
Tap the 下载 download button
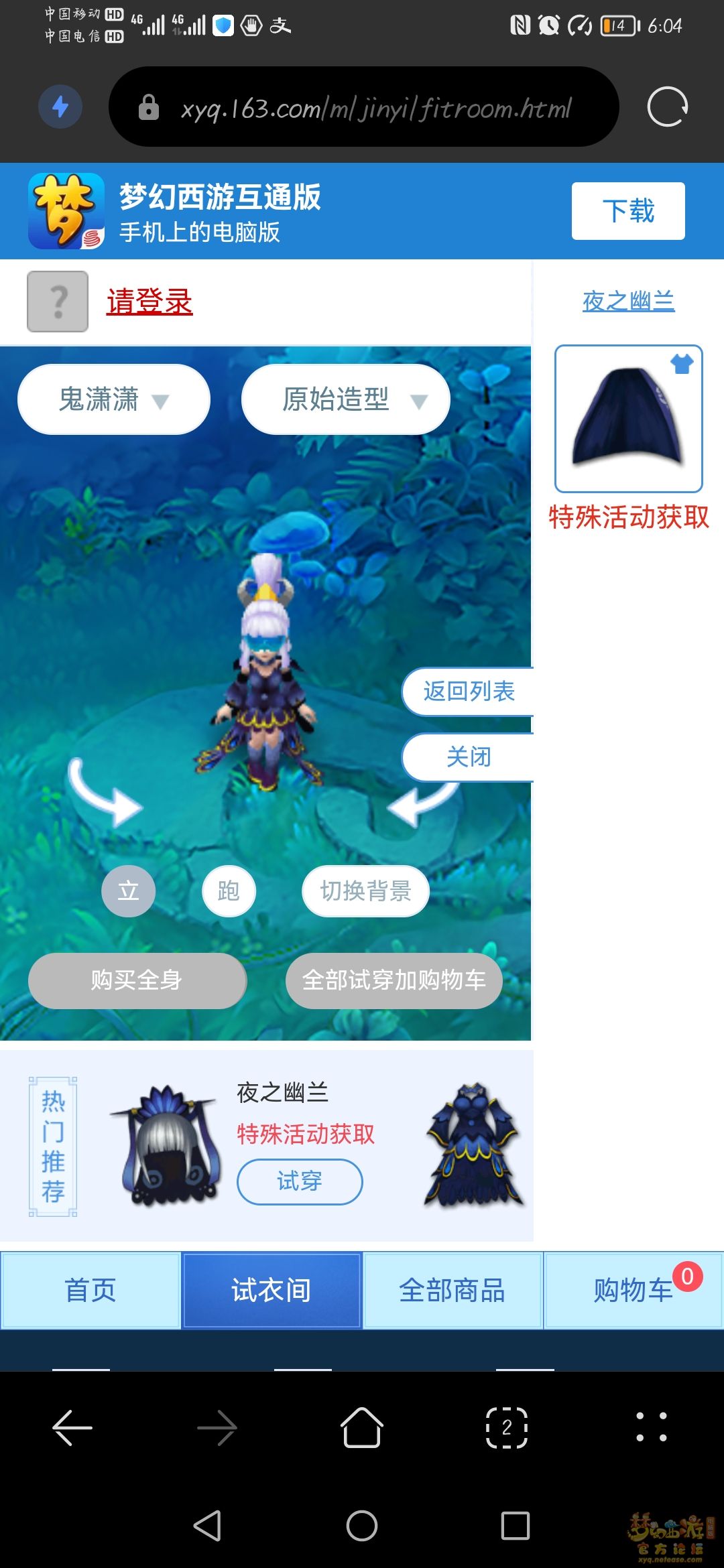point(627,211)
